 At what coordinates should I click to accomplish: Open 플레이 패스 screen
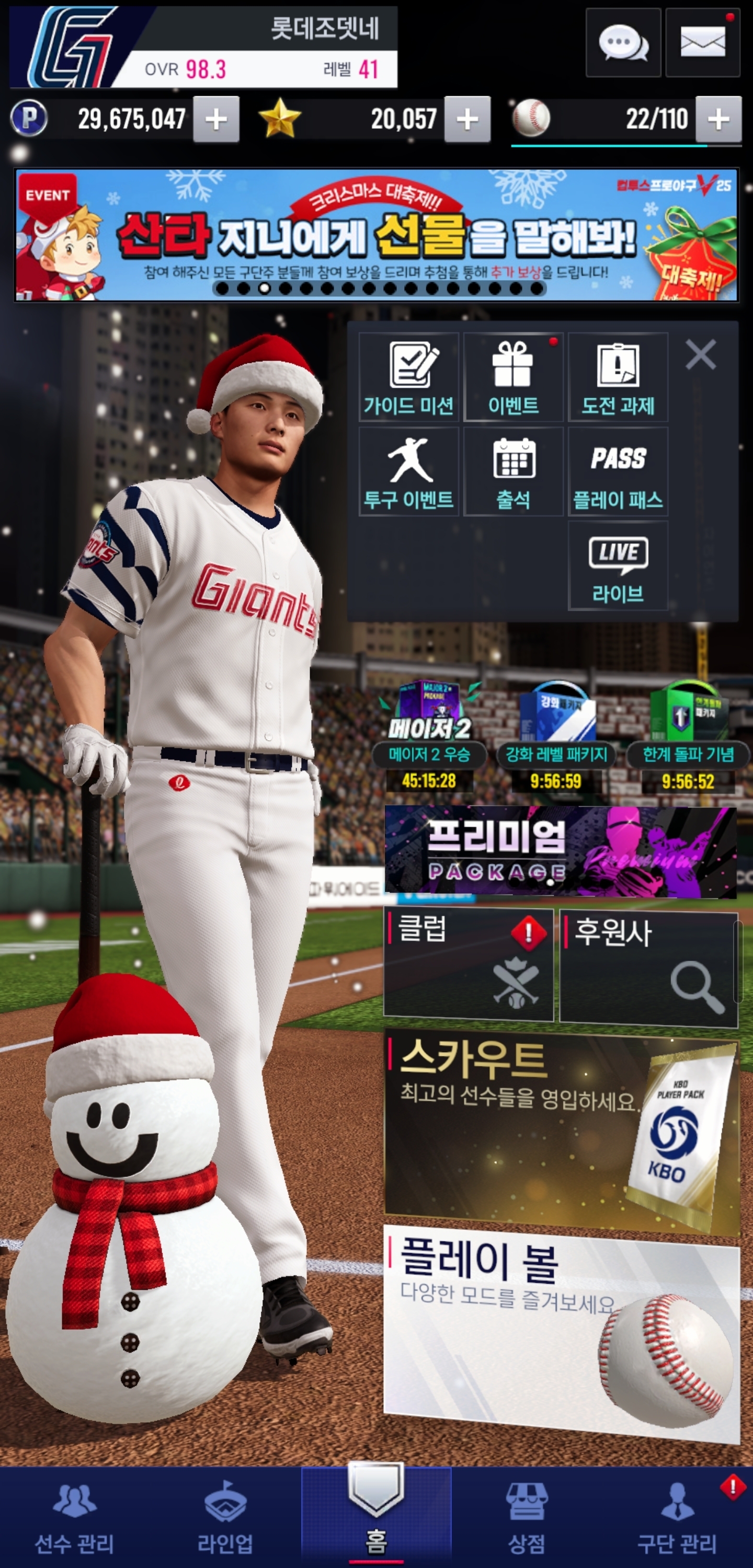coord(618,472)
